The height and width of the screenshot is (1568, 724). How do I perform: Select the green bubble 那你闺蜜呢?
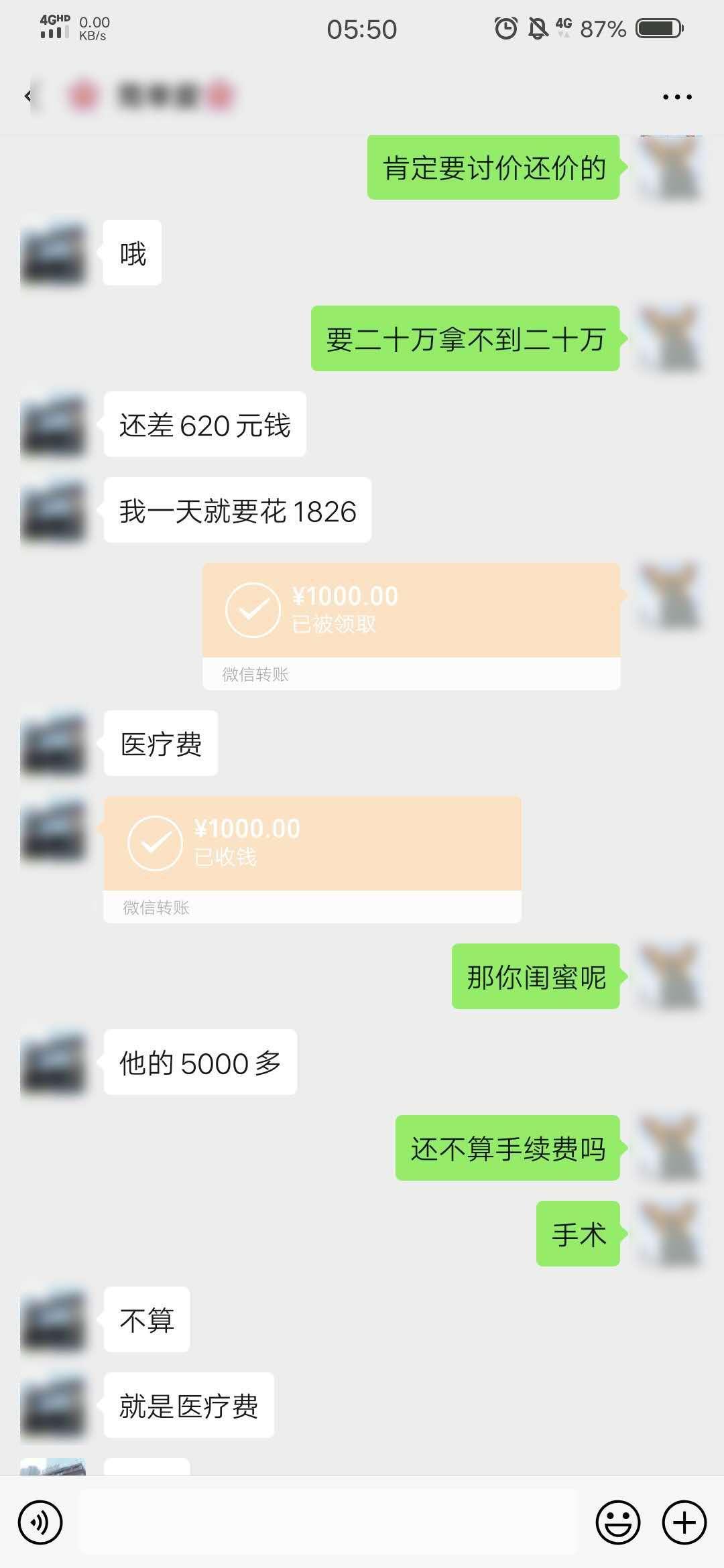pos(534,978)
